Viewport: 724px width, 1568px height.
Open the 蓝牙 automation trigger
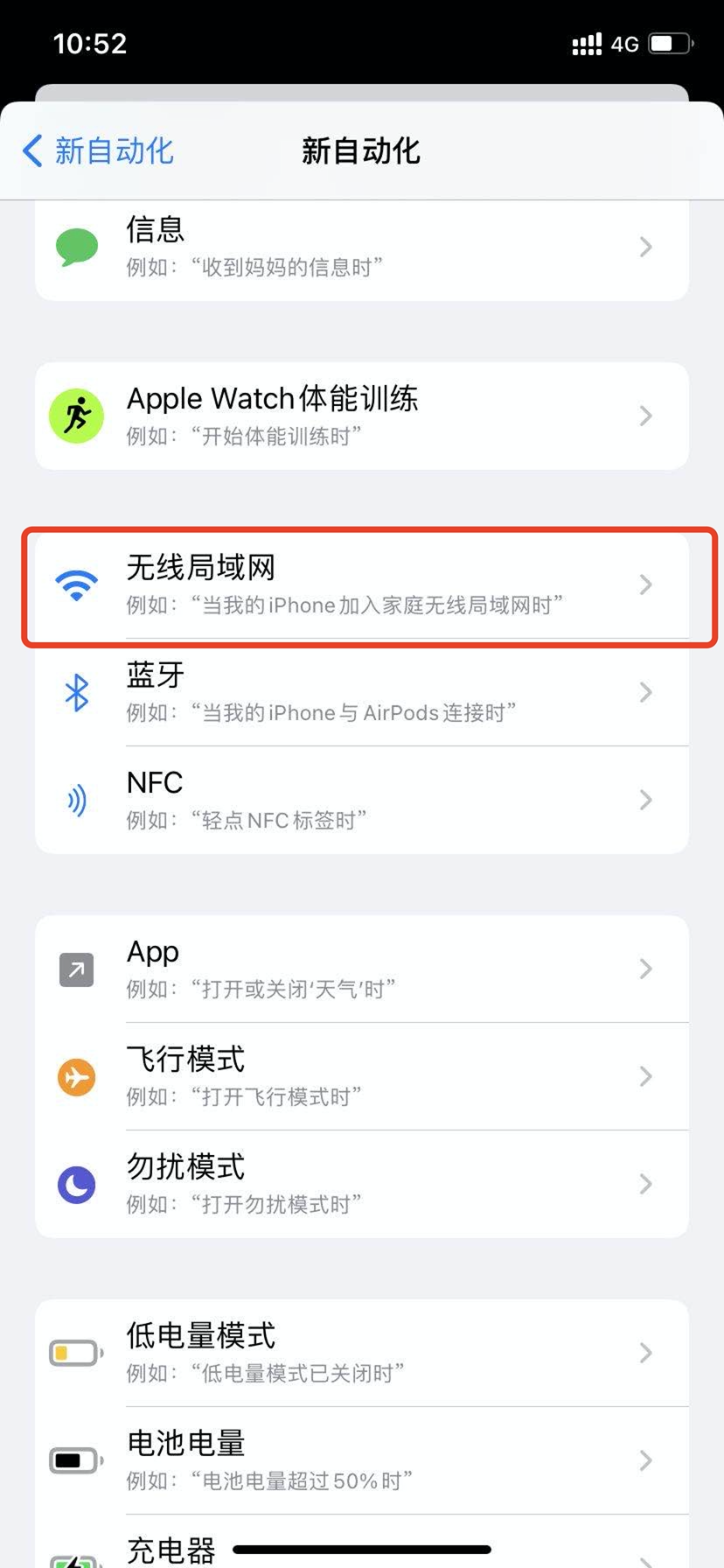coord(361,692)
